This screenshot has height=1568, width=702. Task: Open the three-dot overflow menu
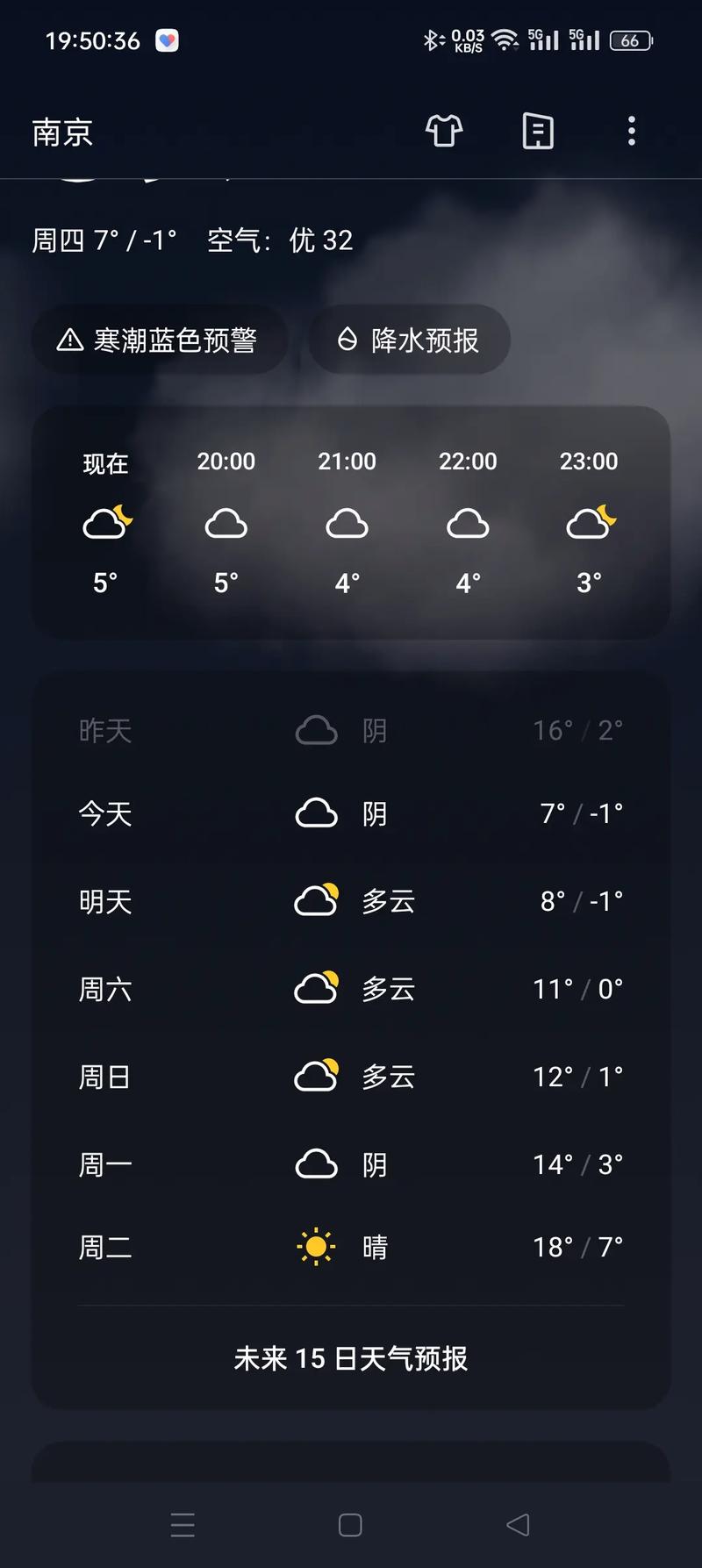pos(630,131)
